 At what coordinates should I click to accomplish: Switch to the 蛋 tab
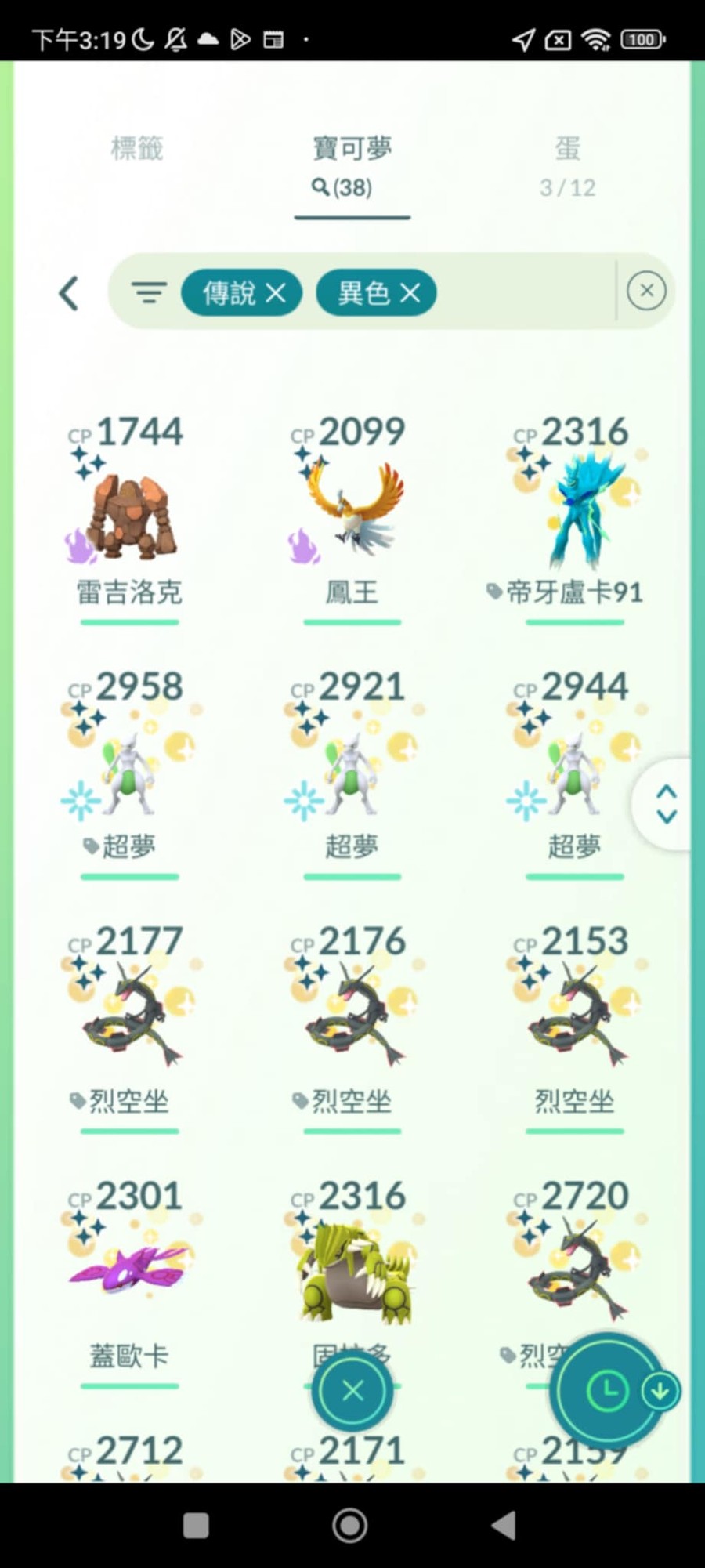567,166
